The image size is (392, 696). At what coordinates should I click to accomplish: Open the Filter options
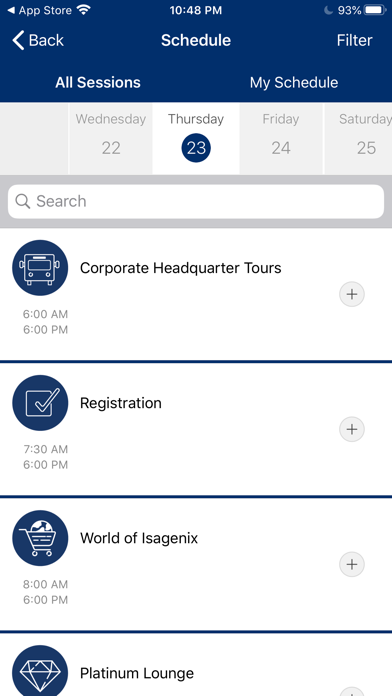point(354,40)
